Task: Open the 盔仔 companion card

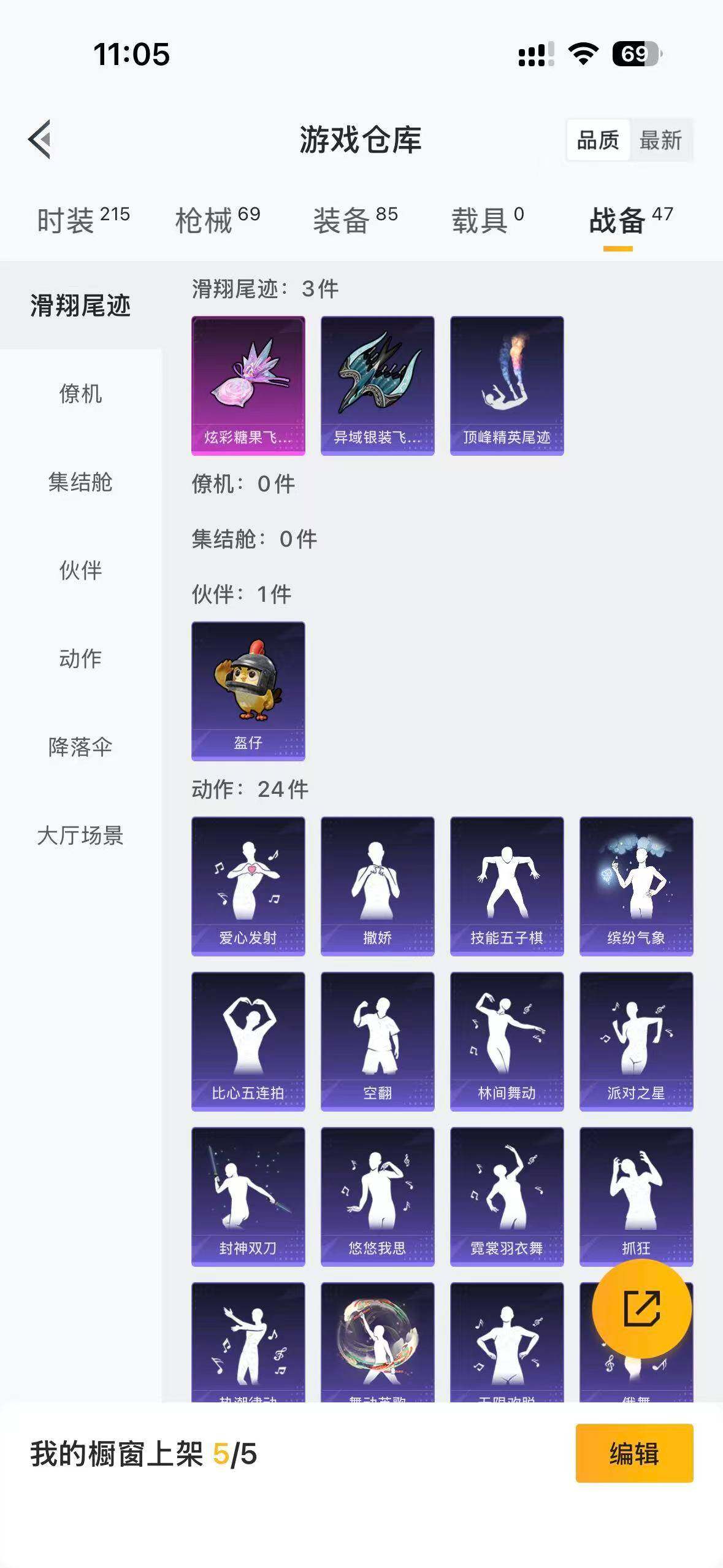Action: click(248, 691)
